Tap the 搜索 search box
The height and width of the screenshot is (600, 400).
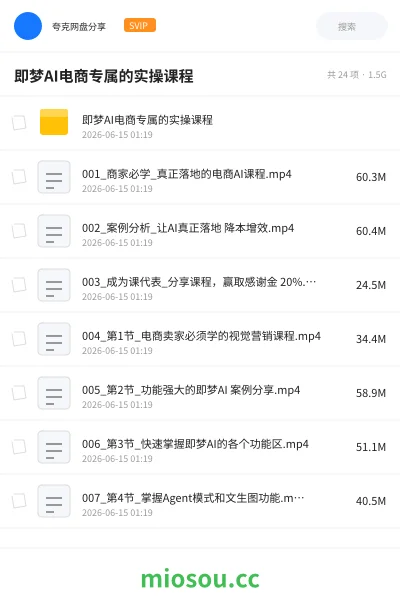click(351, 26)
